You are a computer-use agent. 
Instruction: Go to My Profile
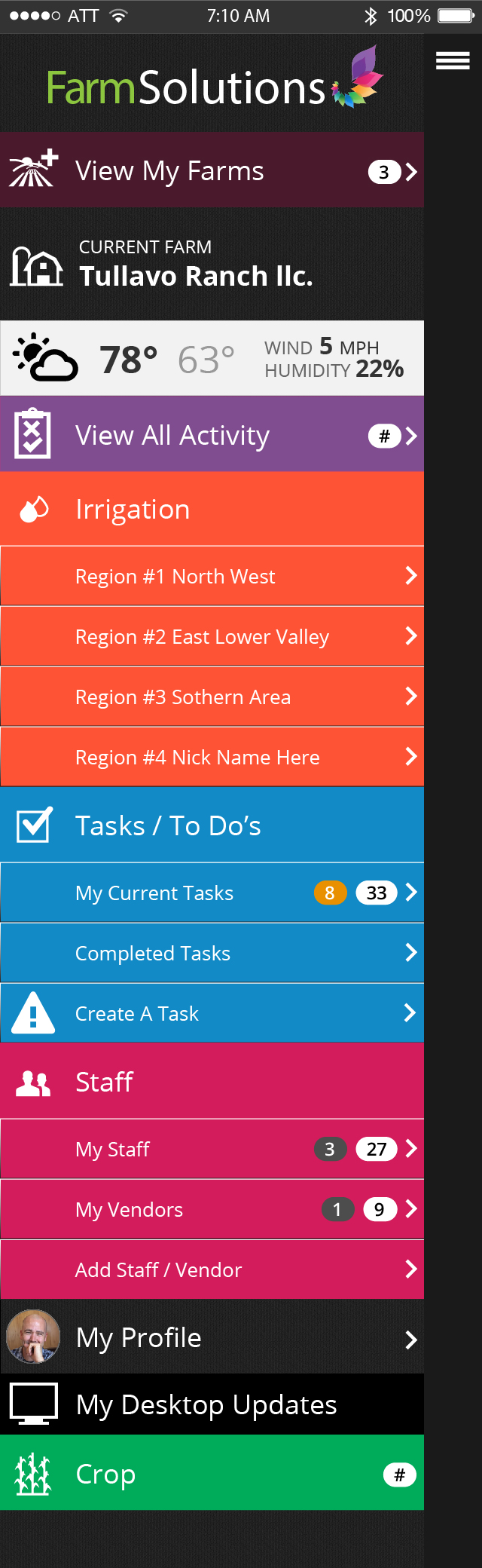click(212, 1338)
